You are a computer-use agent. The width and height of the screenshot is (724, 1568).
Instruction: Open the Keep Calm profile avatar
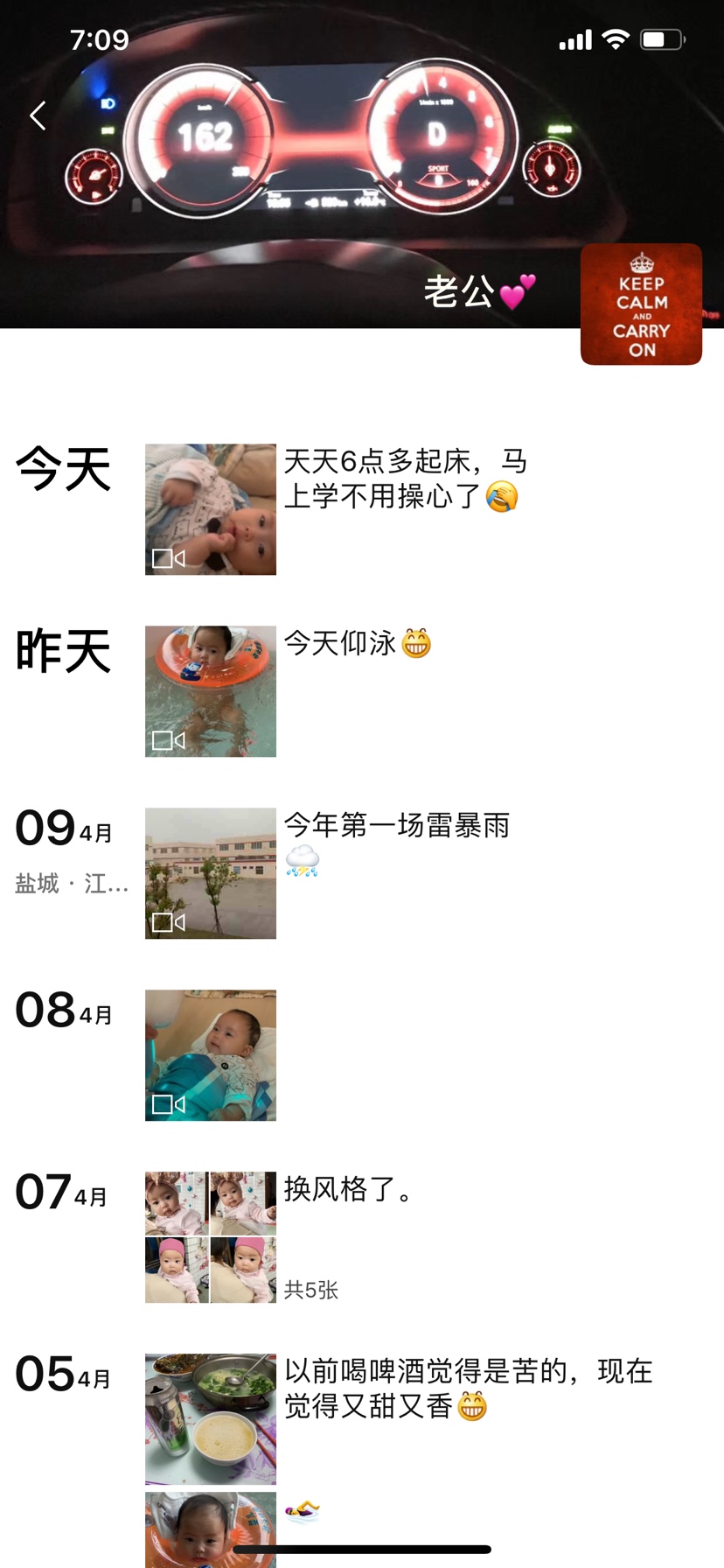coord(641,304)
